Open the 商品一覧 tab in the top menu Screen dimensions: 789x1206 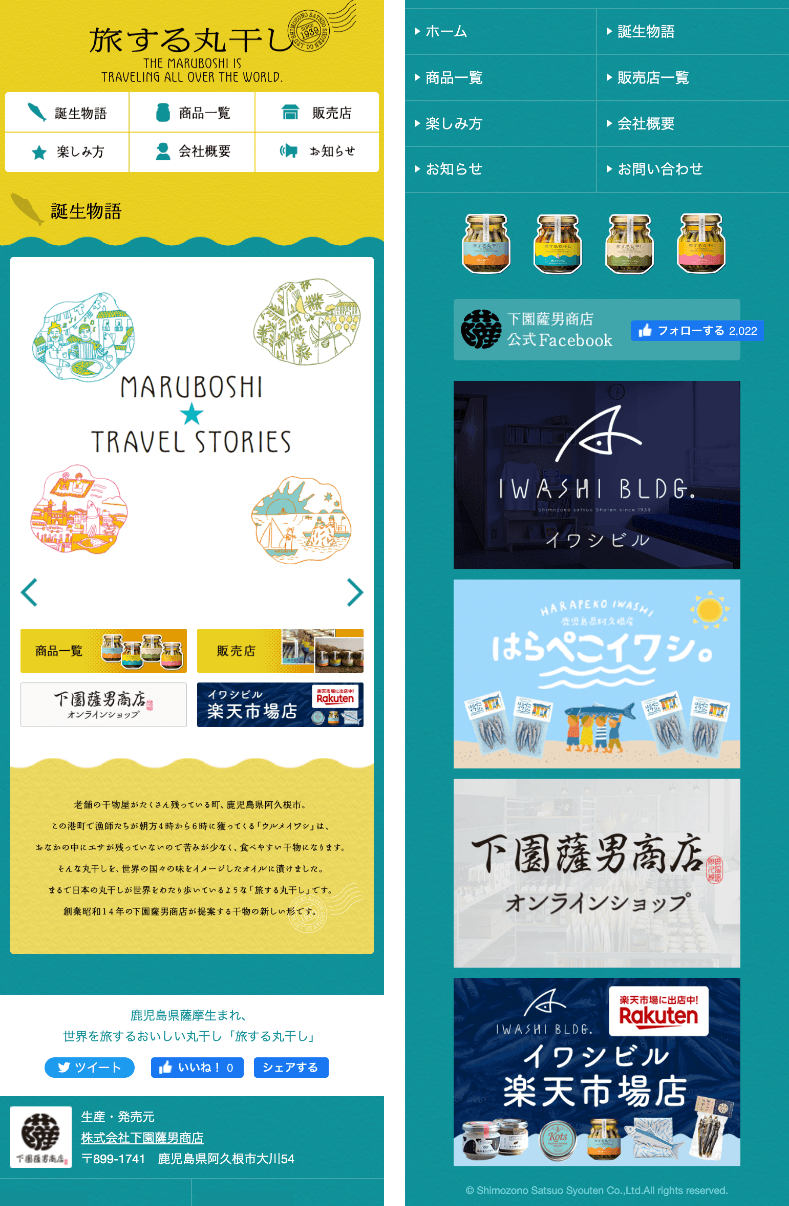192,113
